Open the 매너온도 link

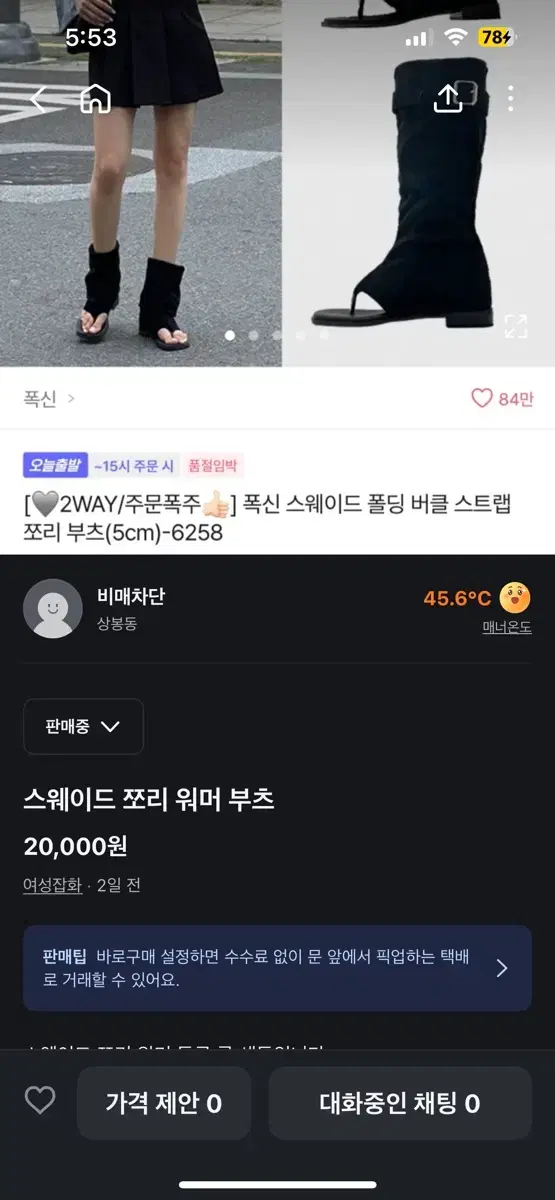507,627
